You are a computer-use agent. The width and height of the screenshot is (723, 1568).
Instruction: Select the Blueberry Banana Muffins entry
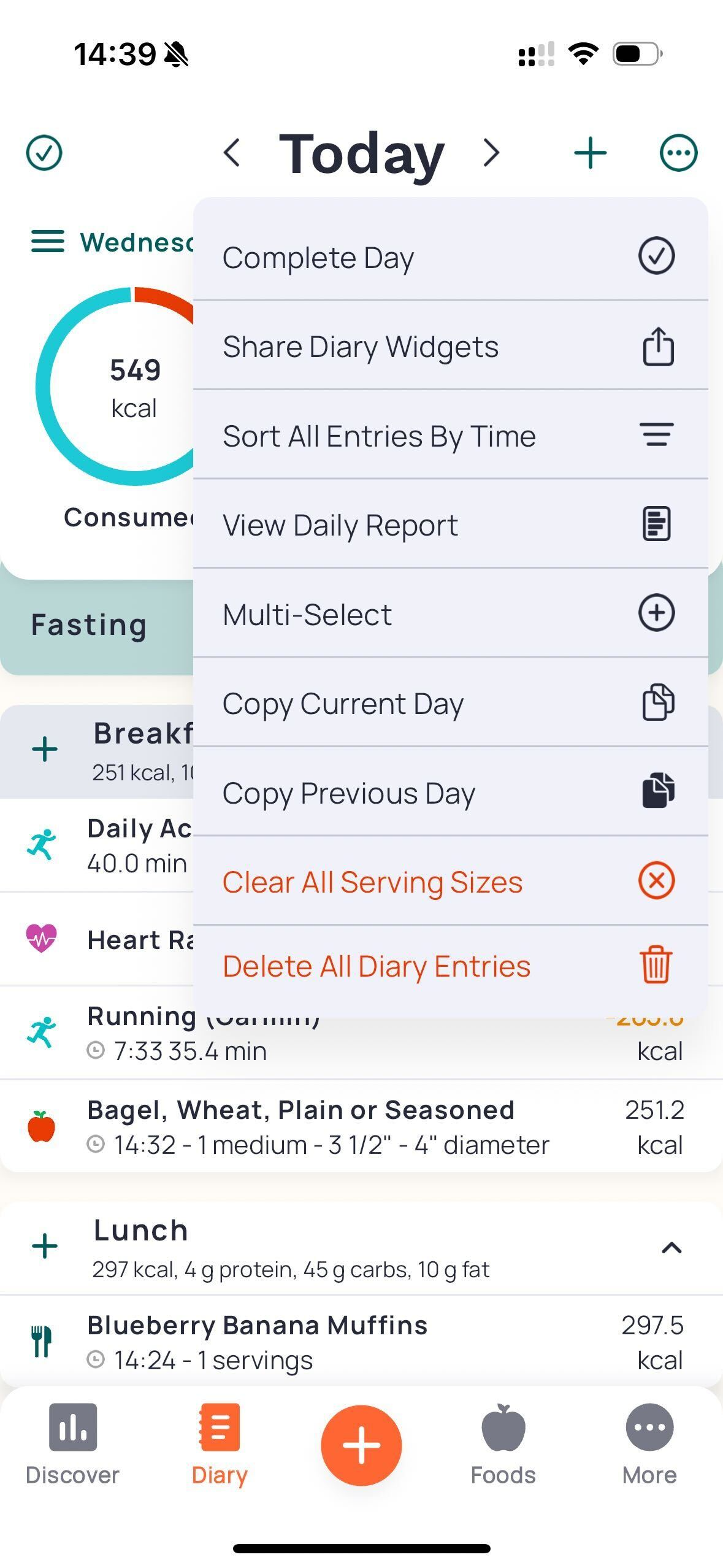(258, 1325)
